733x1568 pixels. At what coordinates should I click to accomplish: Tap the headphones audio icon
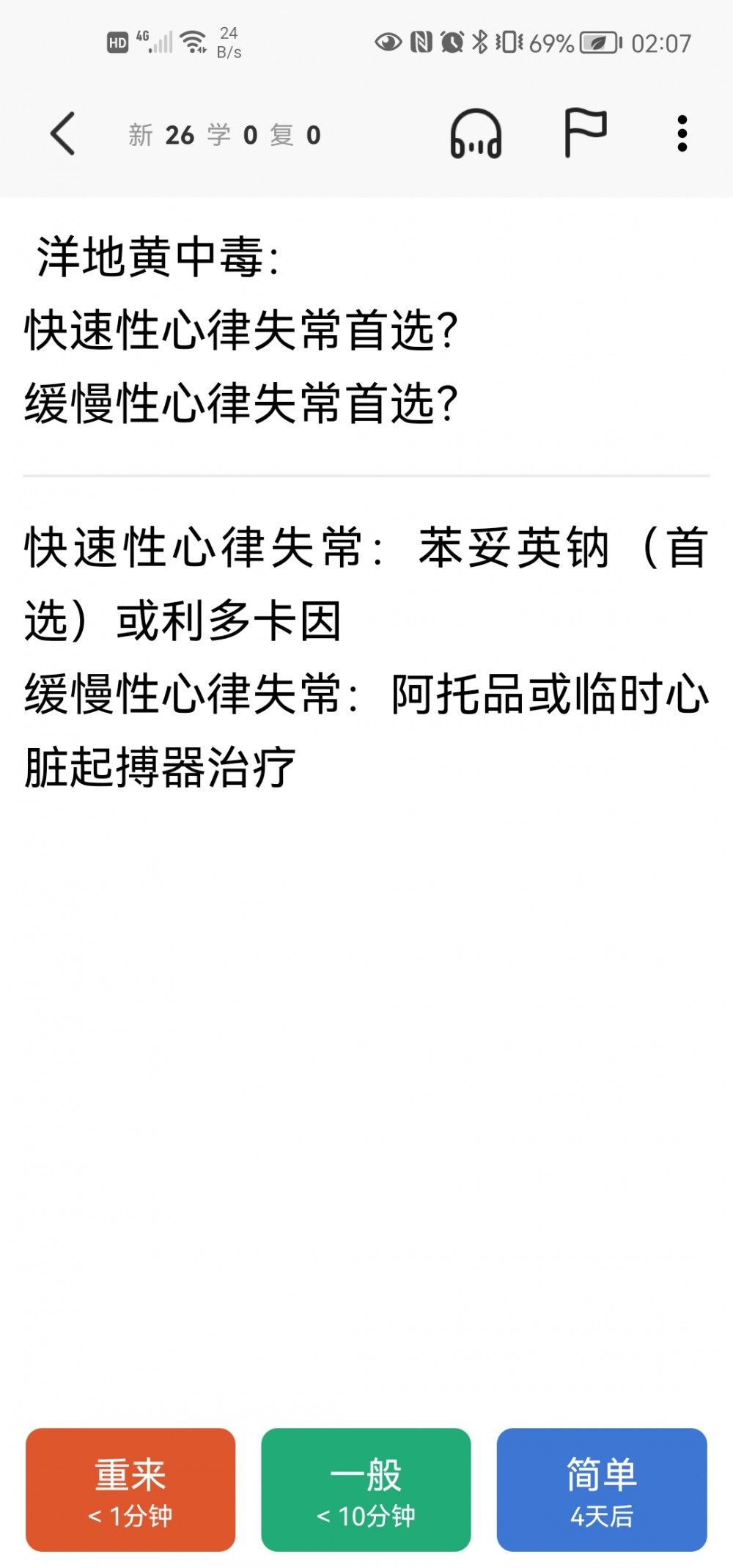[x=476, y=133]
